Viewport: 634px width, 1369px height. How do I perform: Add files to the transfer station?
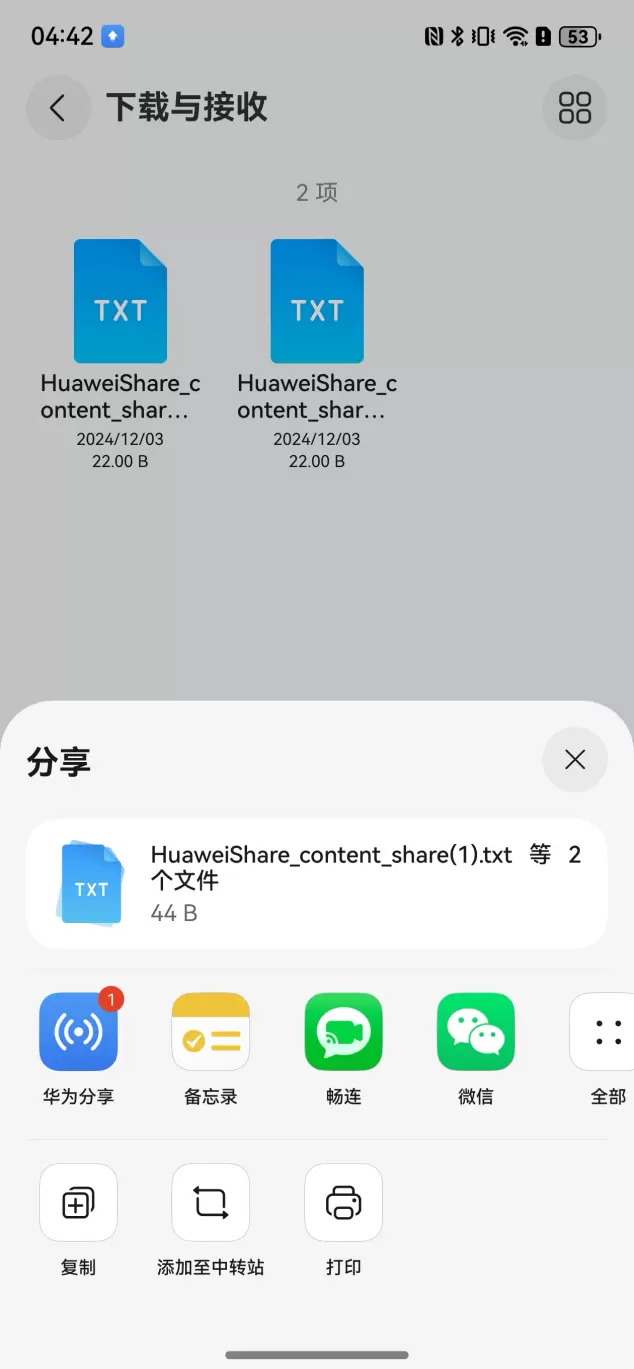[211, 1203]
